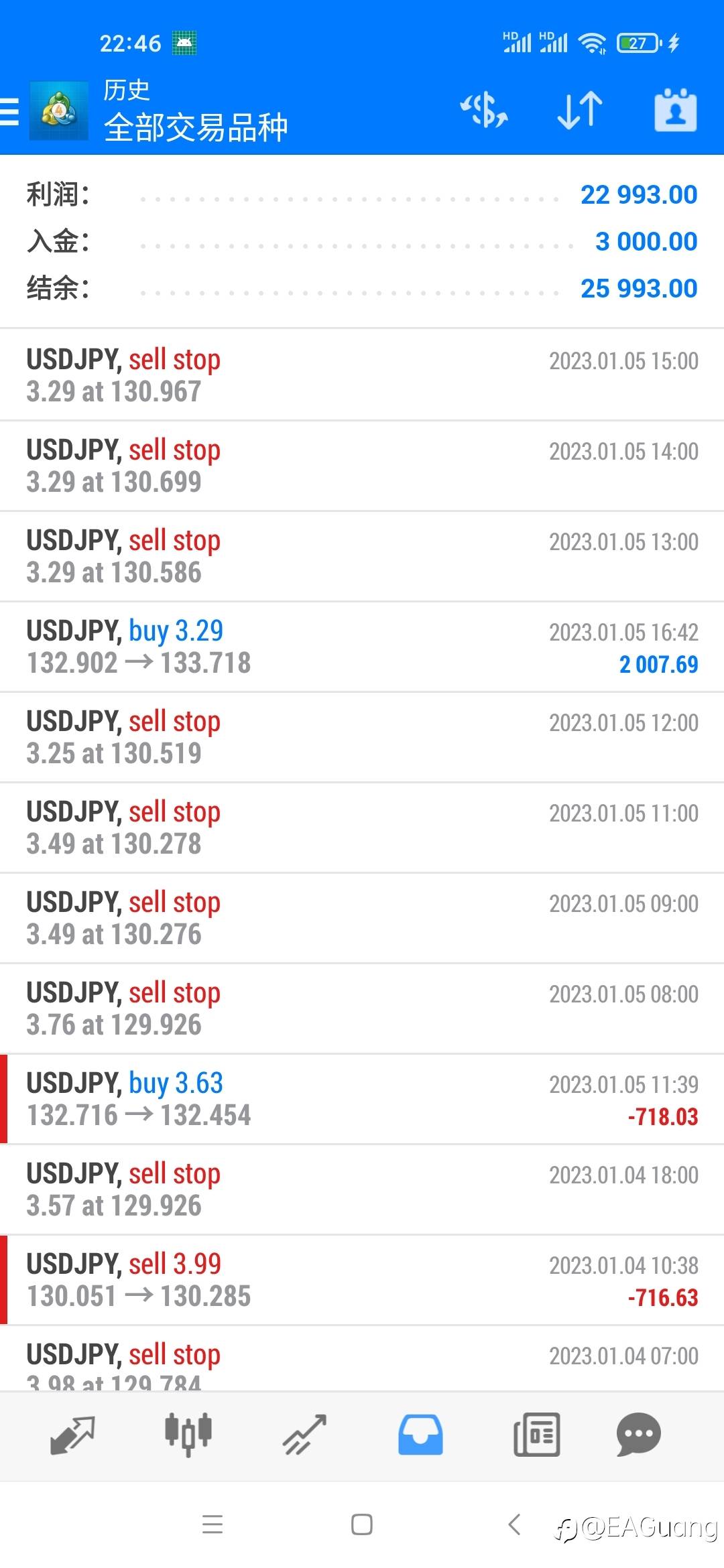
Task: Open the hamburger drawer menu
Action: point(9,111)
